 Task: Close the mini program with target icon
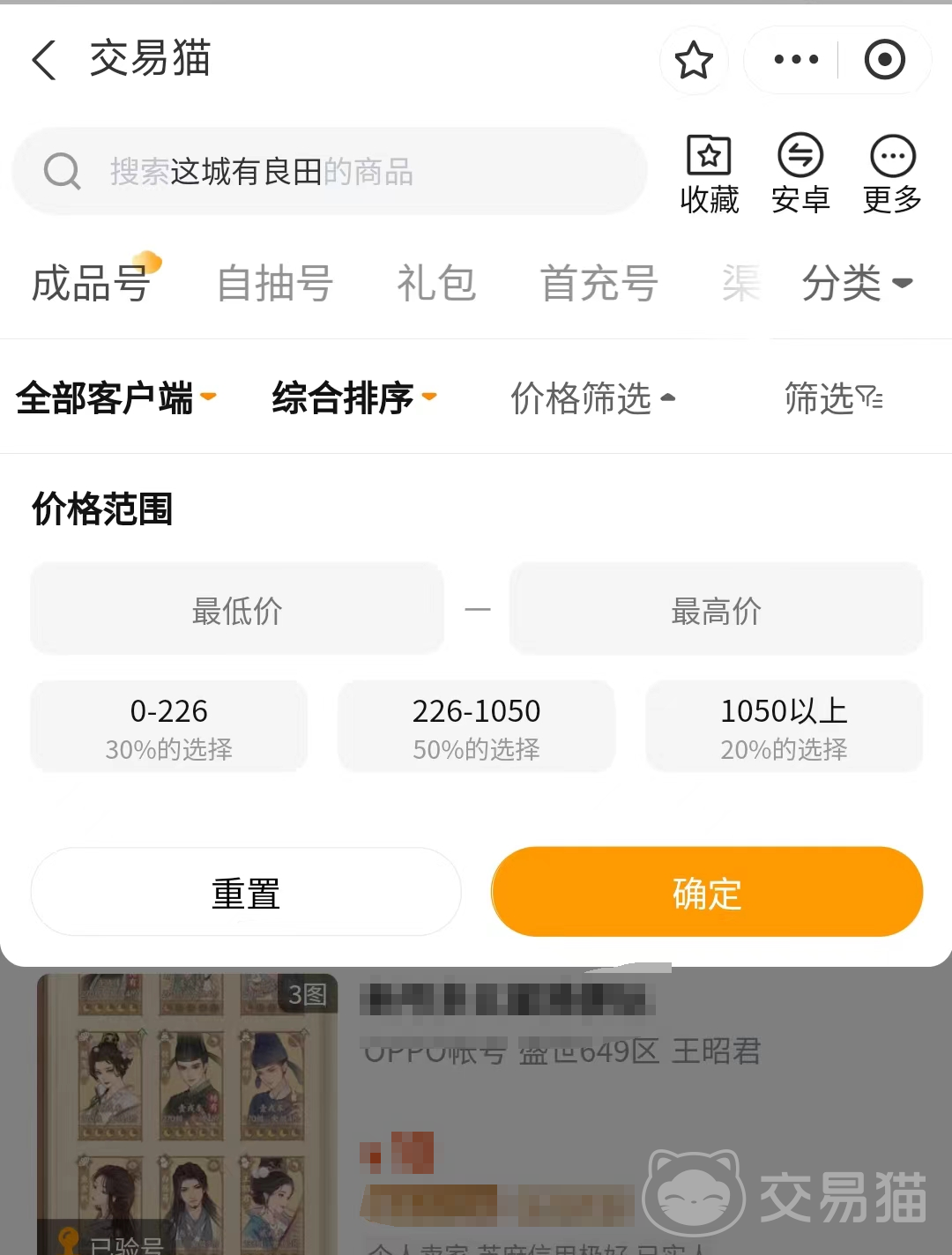pyautogui.click(x=884, y=60)
